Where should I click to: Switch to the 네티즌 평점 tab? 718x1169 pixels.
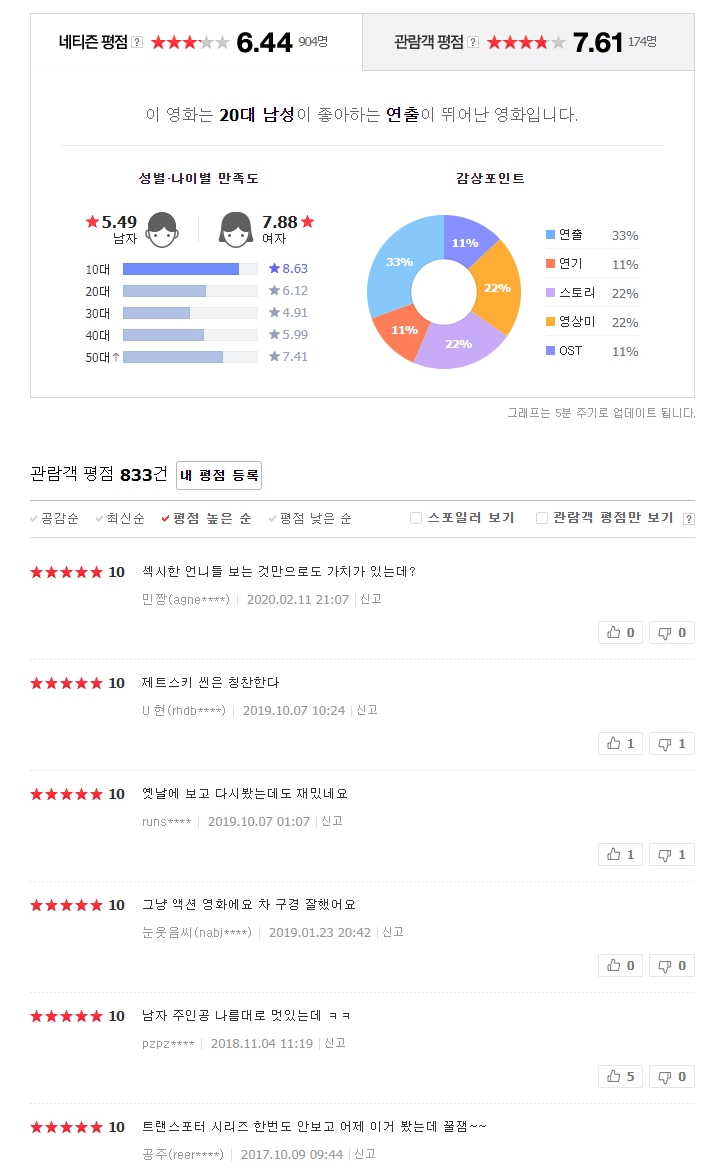(x=196, y=42)
